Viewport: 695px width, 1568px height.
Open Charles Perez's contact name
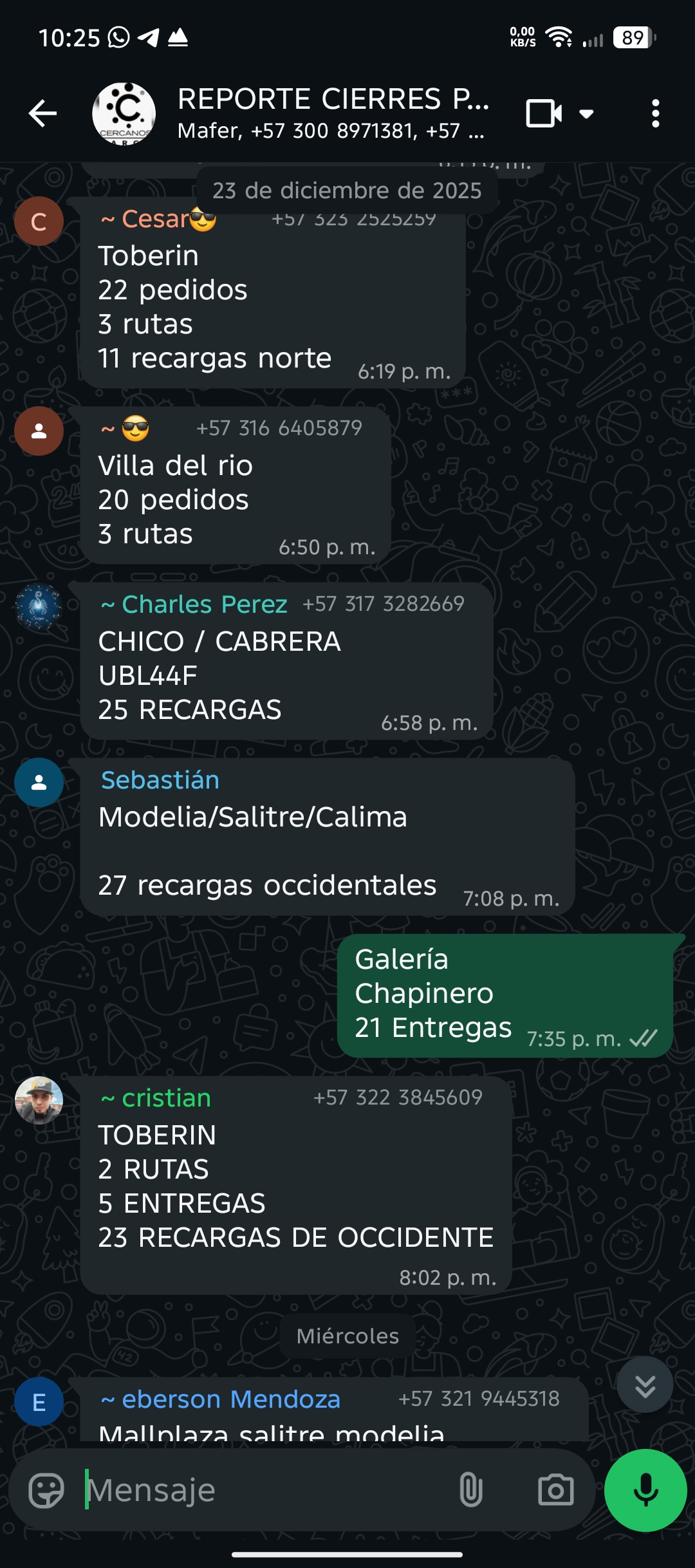click(205, 604)
